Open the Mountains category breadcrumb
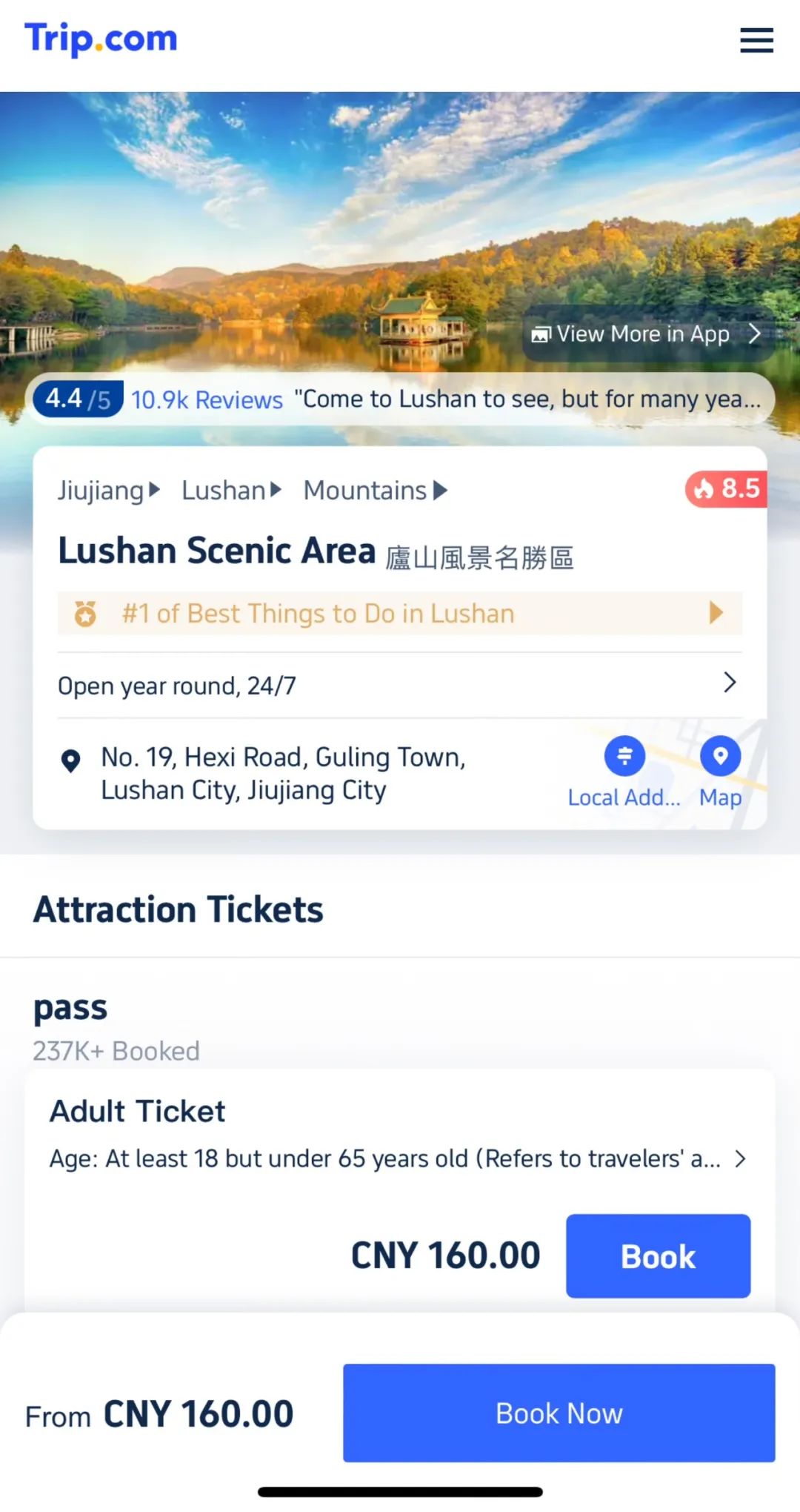Image resolution: width=800 pixels, height=1512 pixels. click(375, 491)
